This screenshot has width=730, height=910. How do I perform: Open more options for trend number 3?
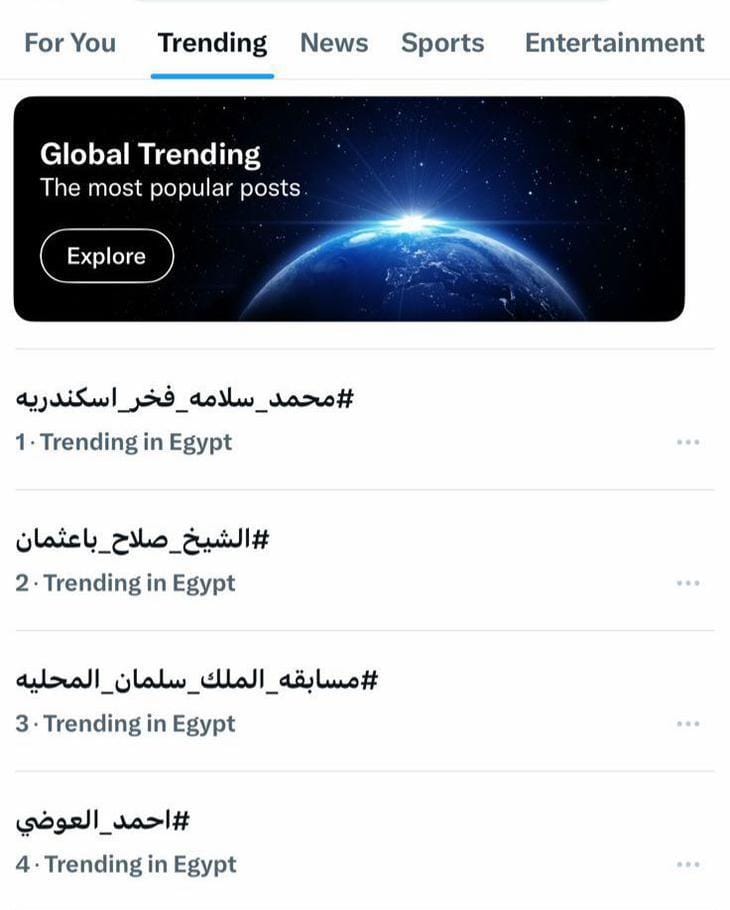(688, 724)
